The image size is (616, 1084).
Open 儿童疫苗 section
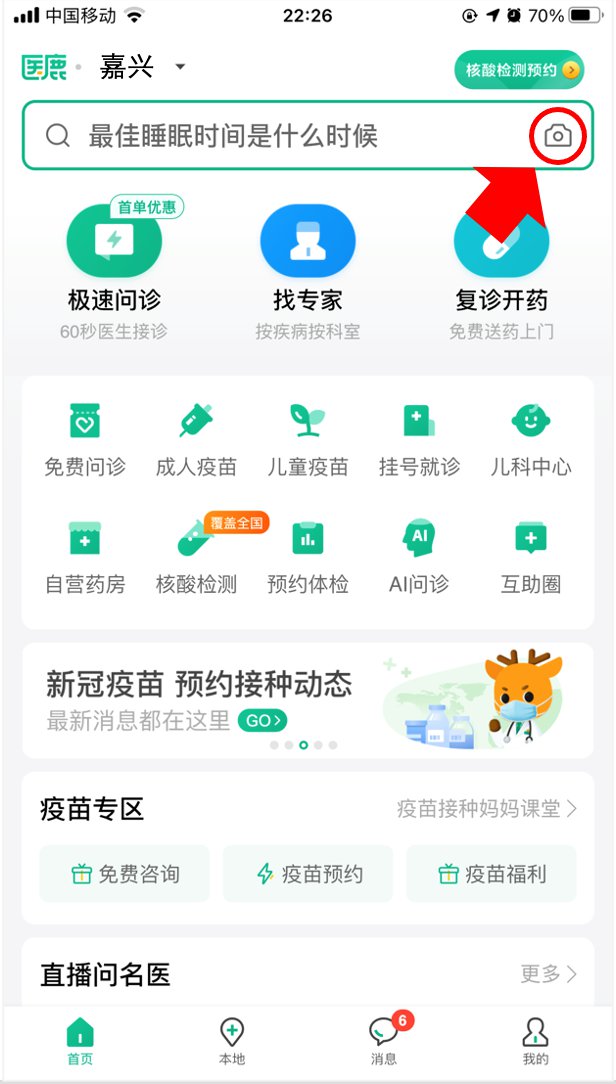pyautogui.click(x=307, y=438)
